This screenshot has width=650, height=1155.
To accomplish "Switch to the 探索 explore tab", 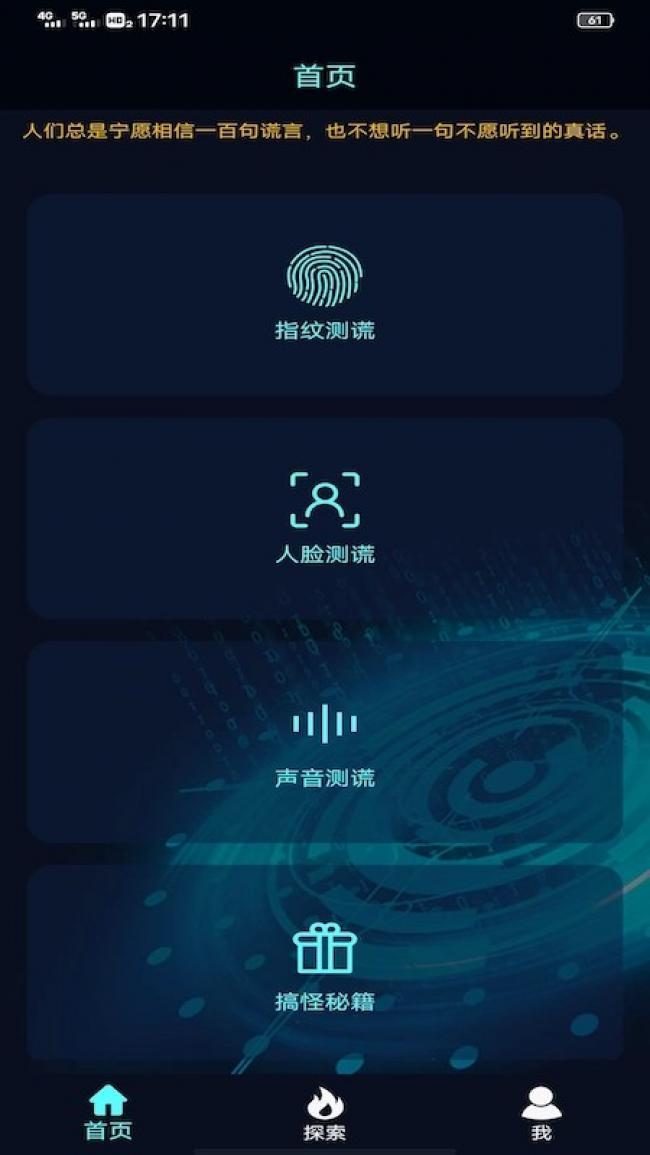I will pos(325,1113).
